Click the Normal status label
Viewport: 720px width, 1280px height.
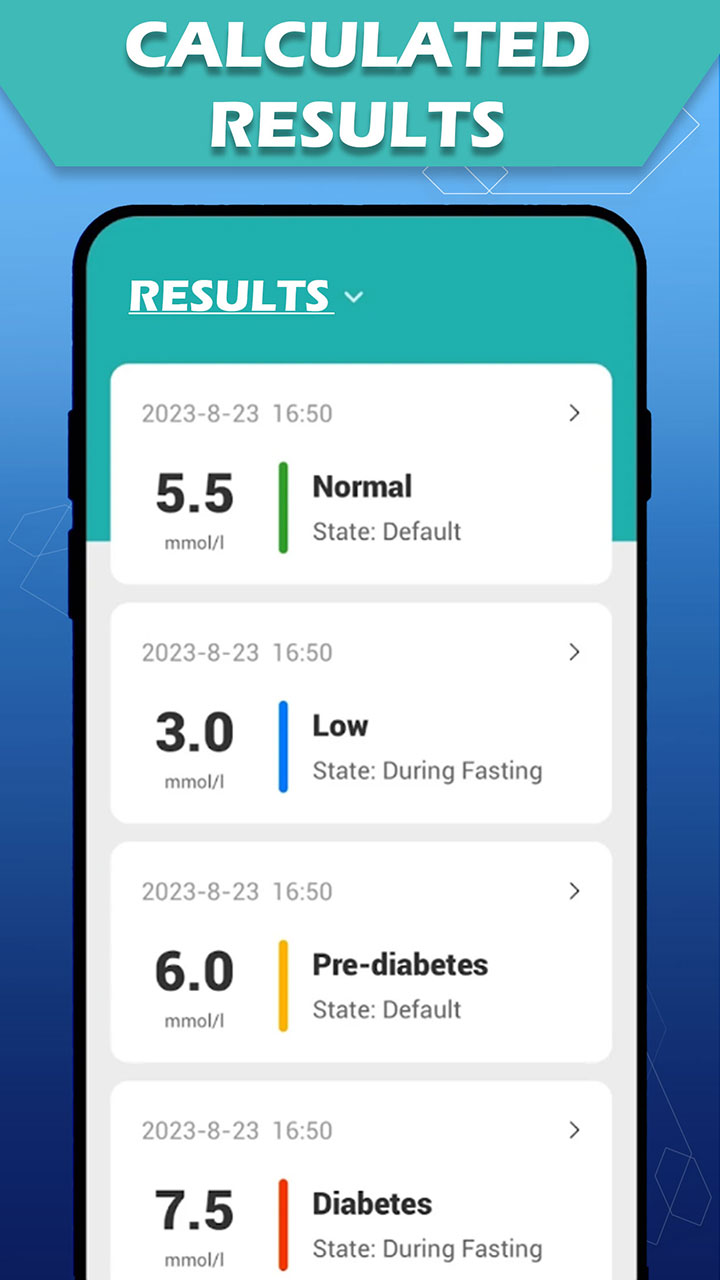pyautogui.click(x=362, y=487)
